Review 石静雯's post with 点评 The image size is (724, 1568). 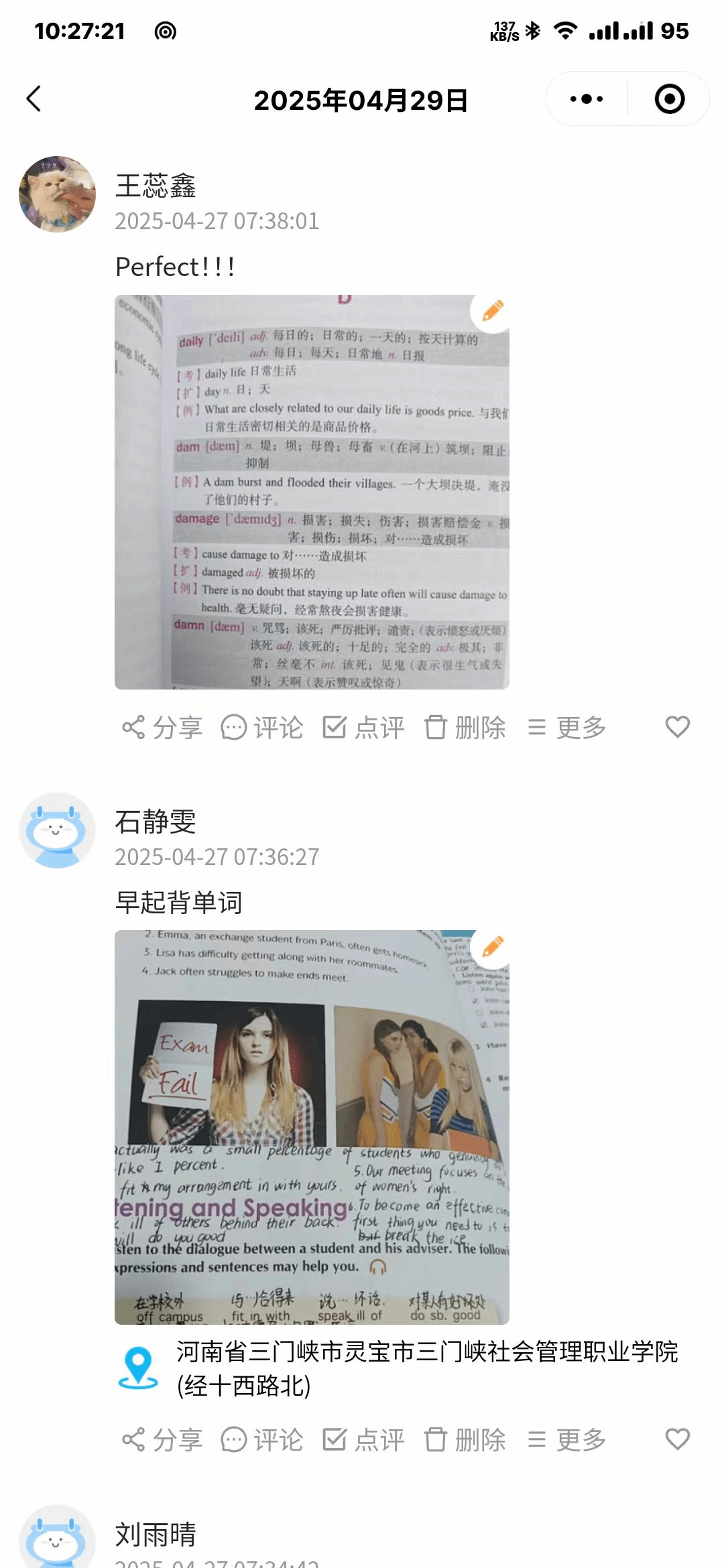pos(363,1439)
